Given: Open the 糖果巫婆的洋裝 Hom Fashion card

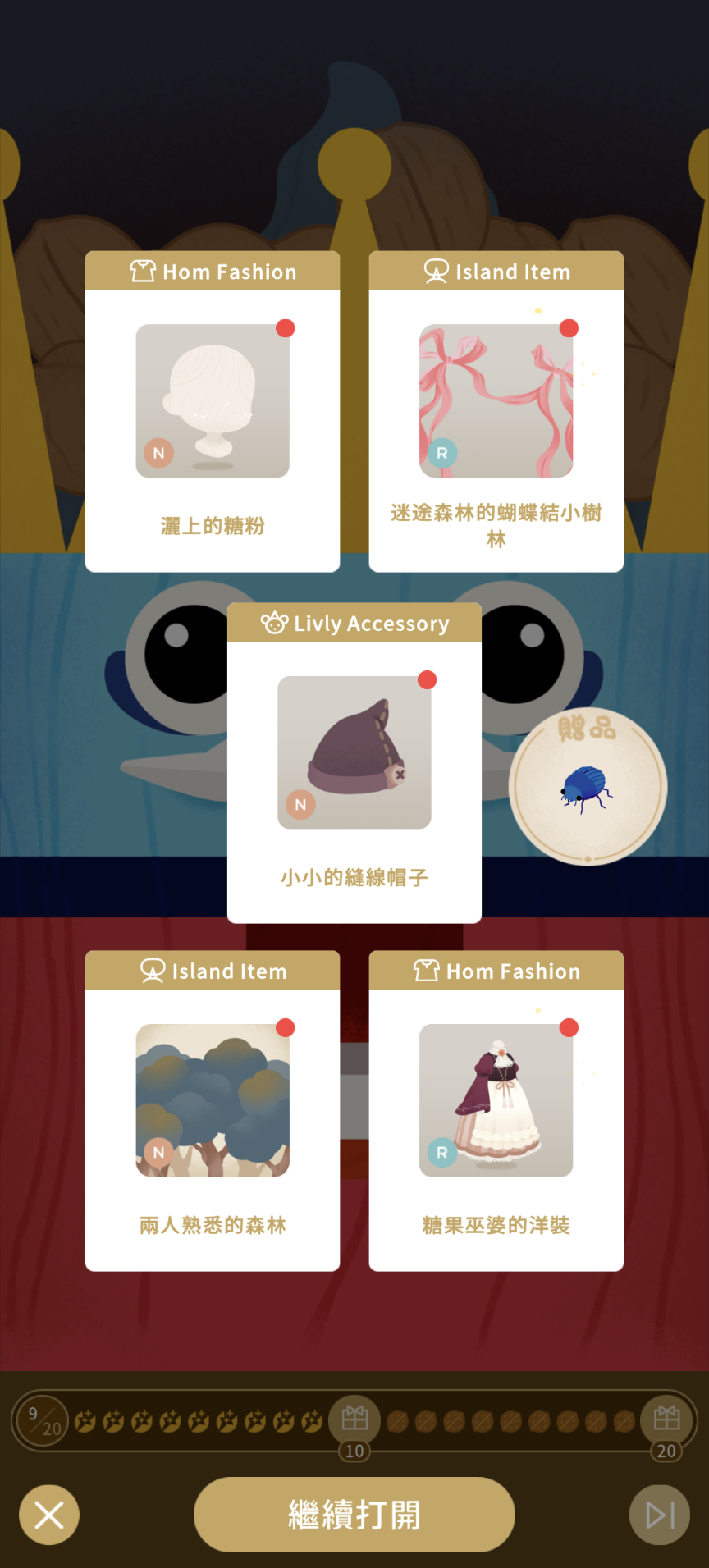Looking at the screenshot, I should pos(496,1110).
